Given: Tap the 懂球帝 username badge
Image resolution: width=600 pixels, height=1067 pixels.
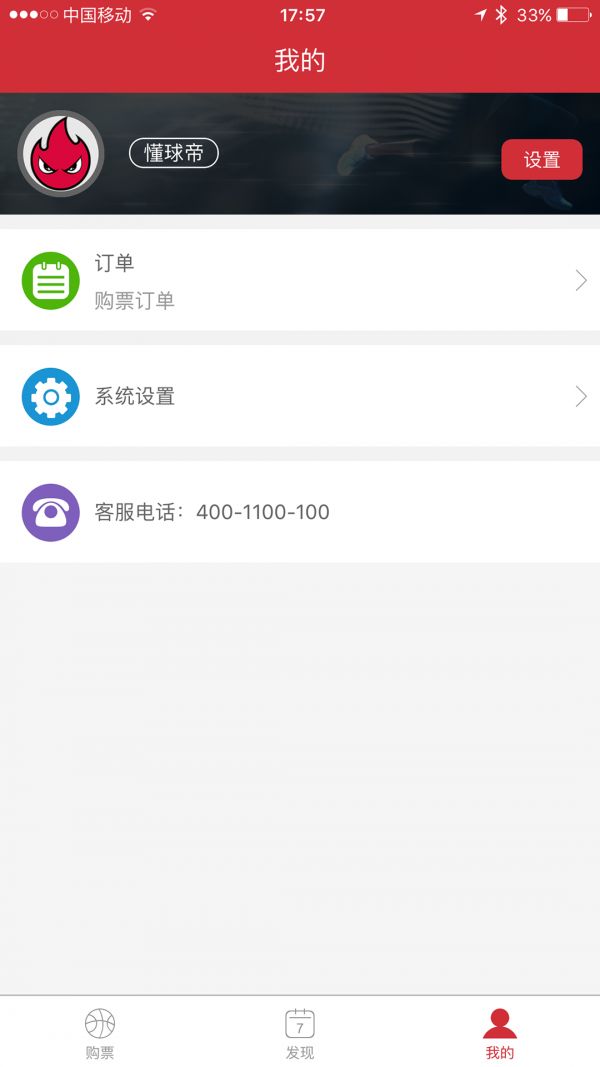Looking at the screenshot, I should 174,153.
